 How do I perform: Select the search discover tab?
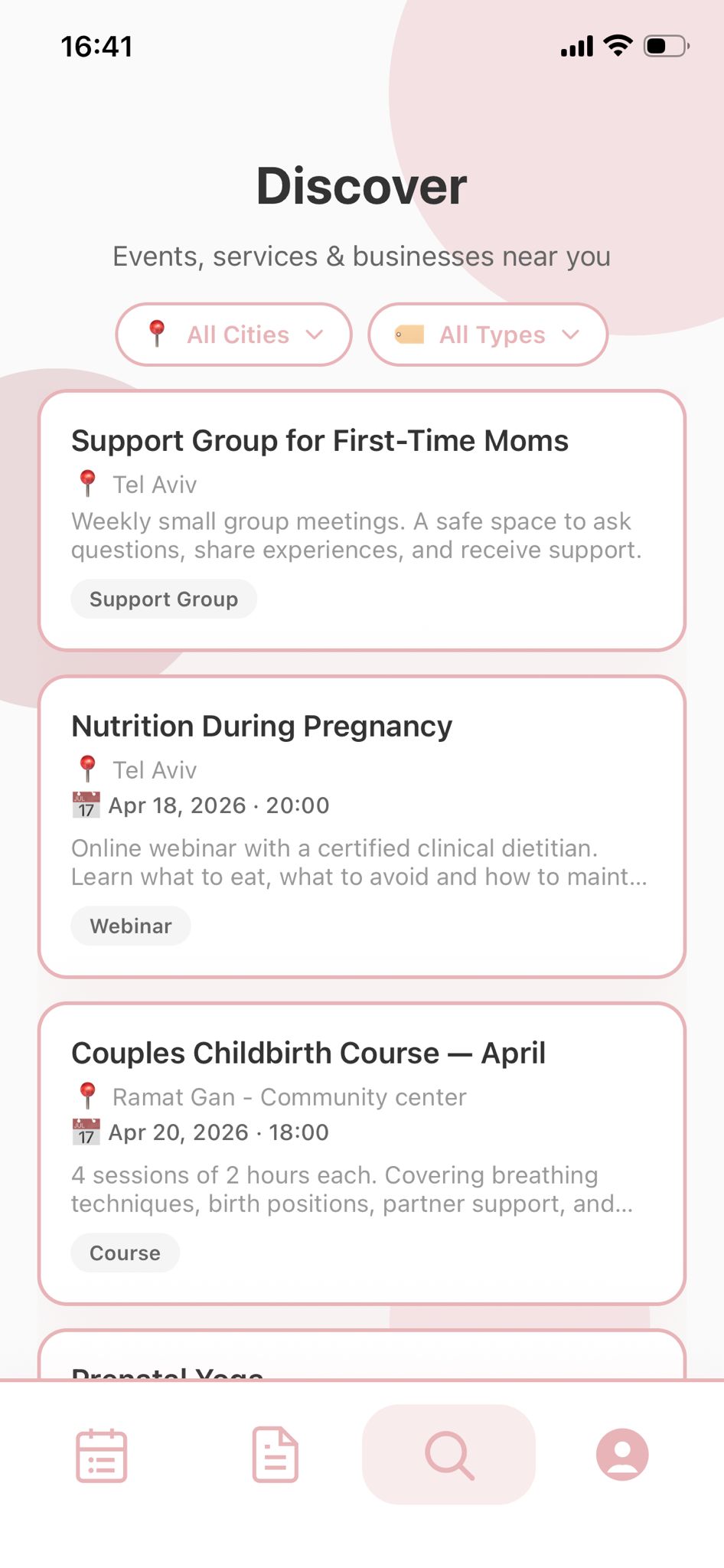tap(448, 1455)
